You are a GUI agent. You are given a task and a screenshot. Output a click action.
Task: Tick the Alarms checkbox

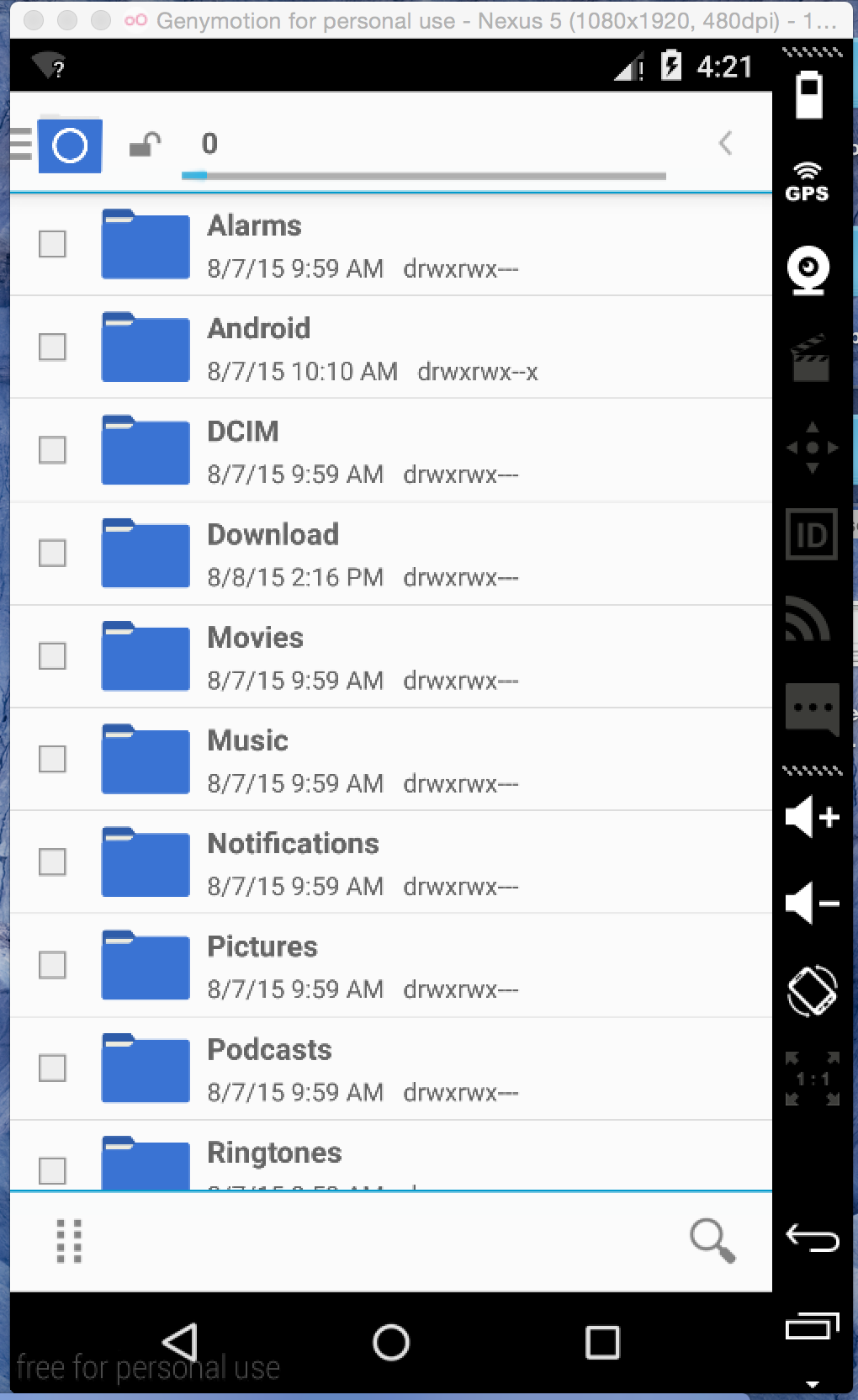[52, 244]
